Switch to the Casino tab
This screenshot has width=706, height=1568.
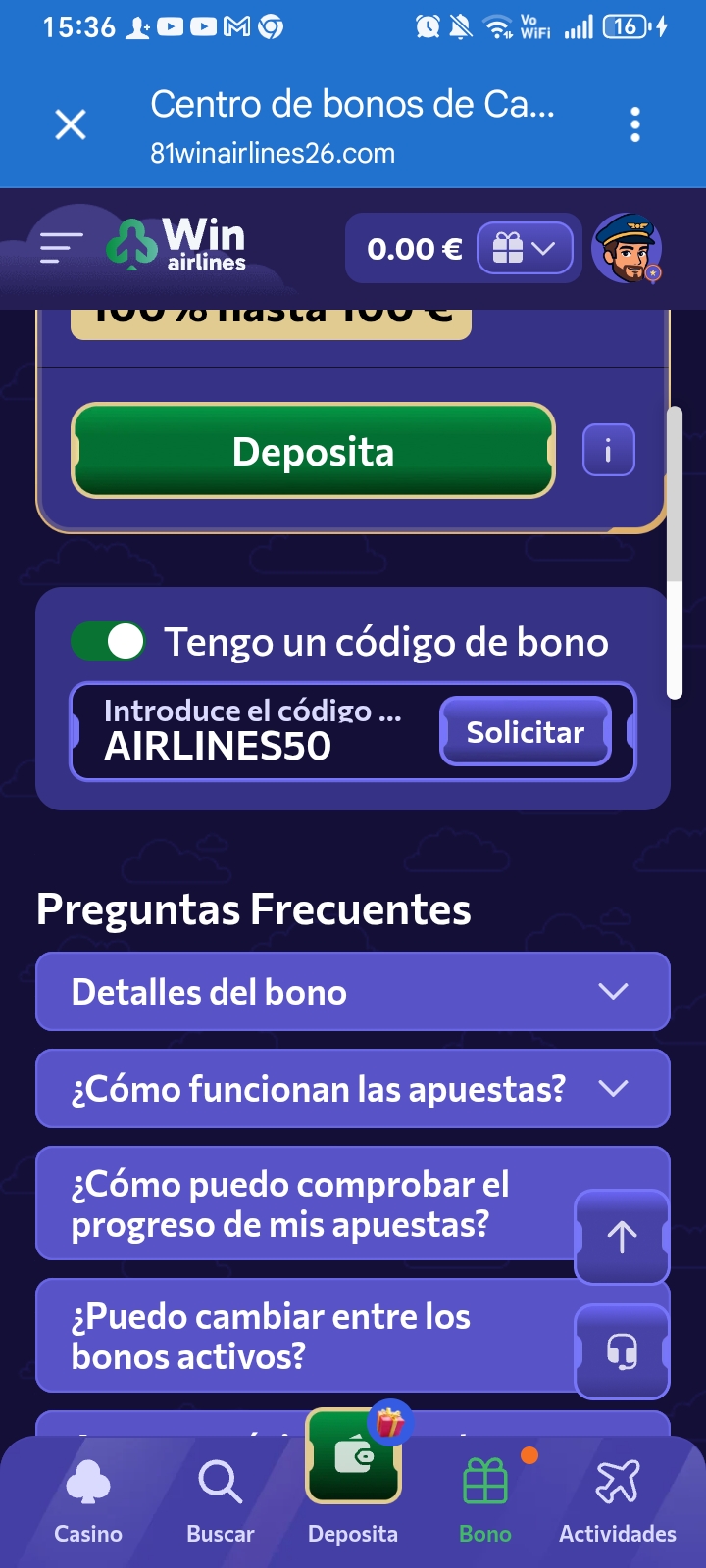[x=88, y=1503]
